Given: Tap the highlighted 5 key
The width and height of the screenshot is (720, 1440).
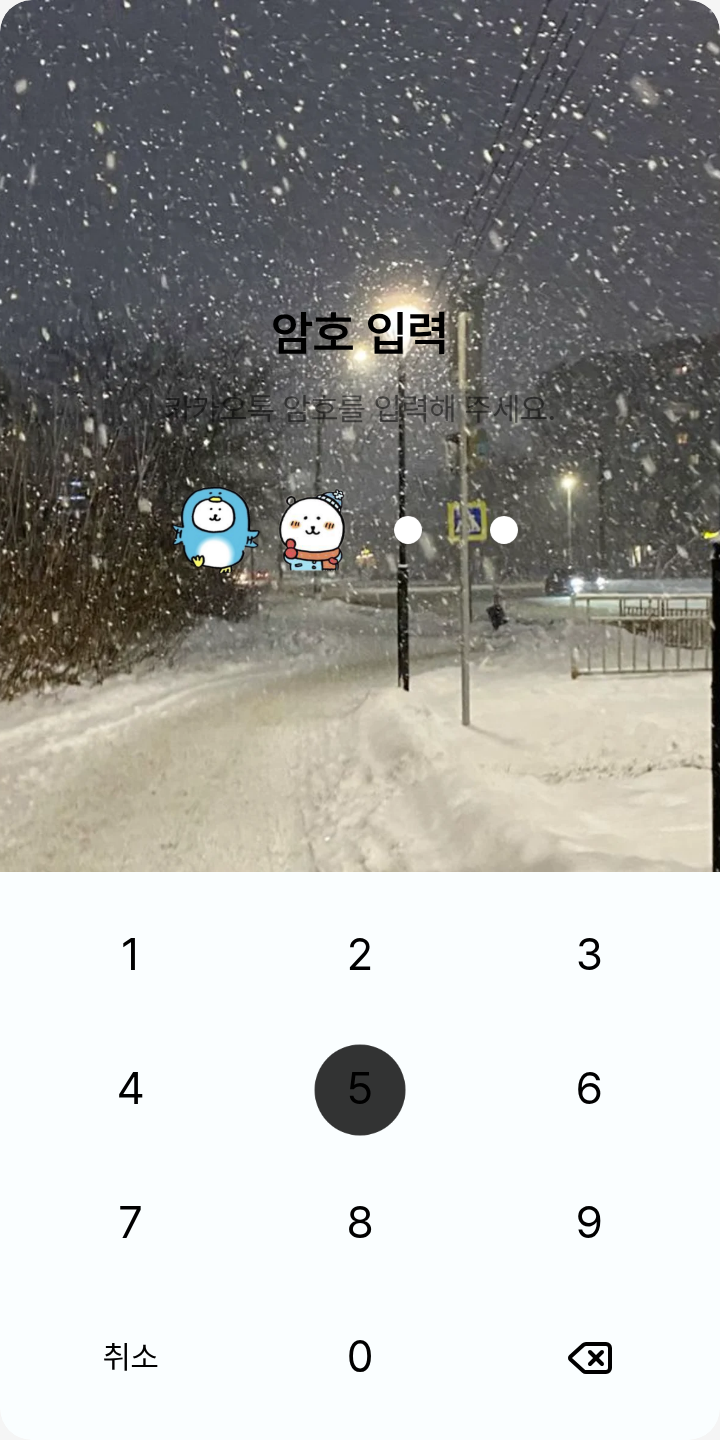Looking at the screenshot, I should pyautogui.click(x=360, y=1089).
